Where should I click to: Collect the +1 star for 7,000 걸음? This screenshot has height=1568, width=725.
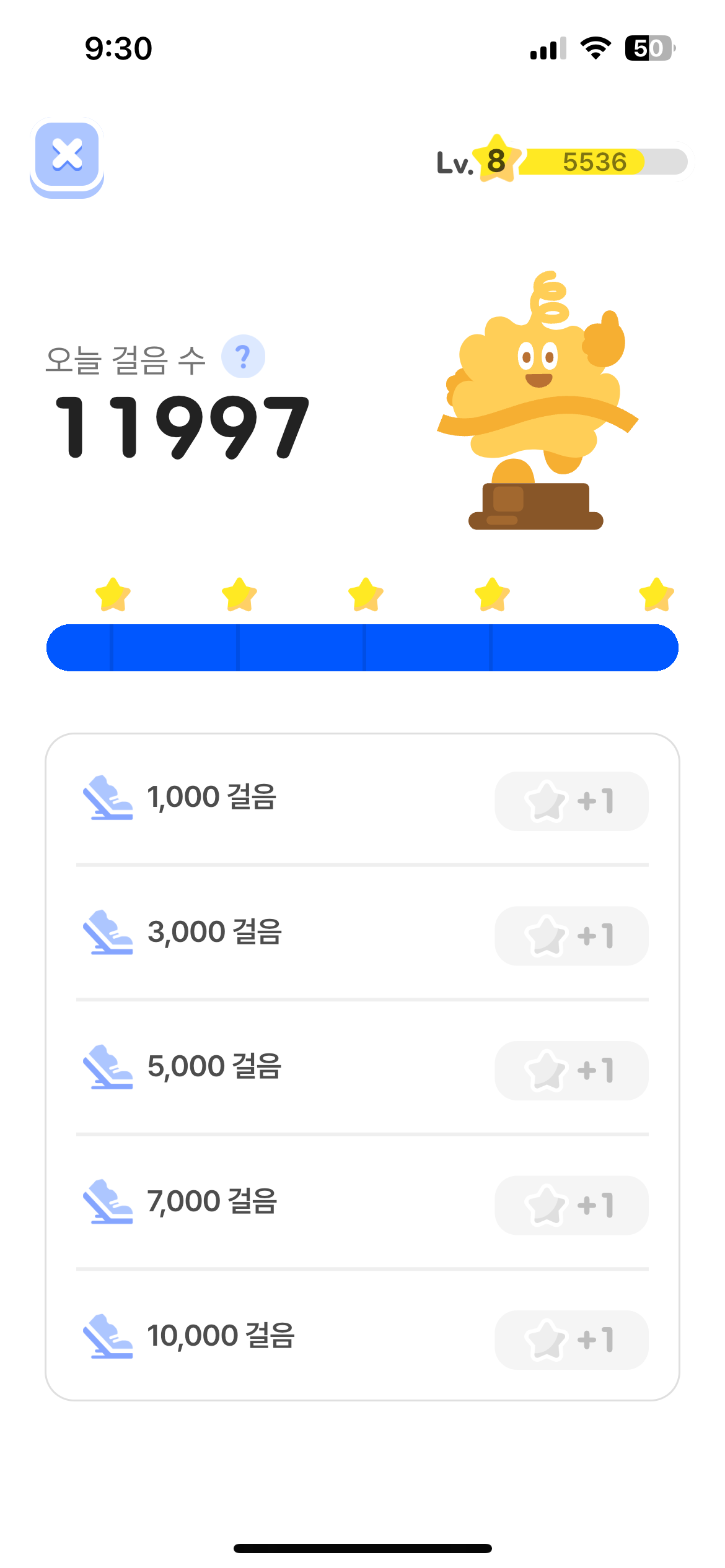click(x=571, y=1205)
